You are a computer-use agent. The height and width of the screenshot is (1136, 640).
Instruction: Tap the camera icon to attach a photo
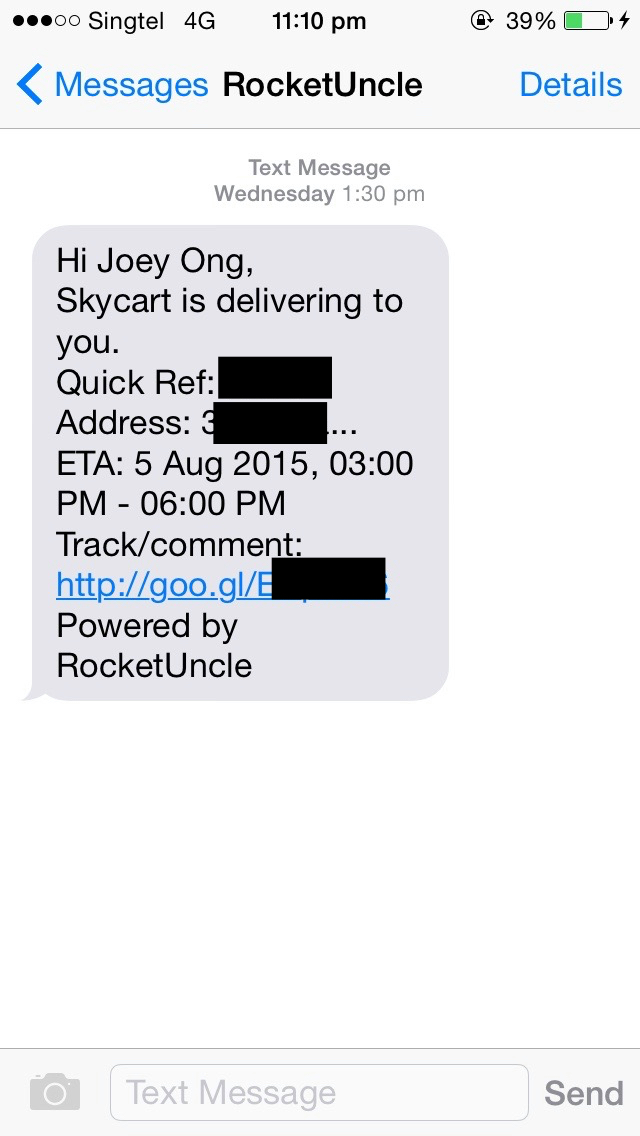pos(55,1093)
